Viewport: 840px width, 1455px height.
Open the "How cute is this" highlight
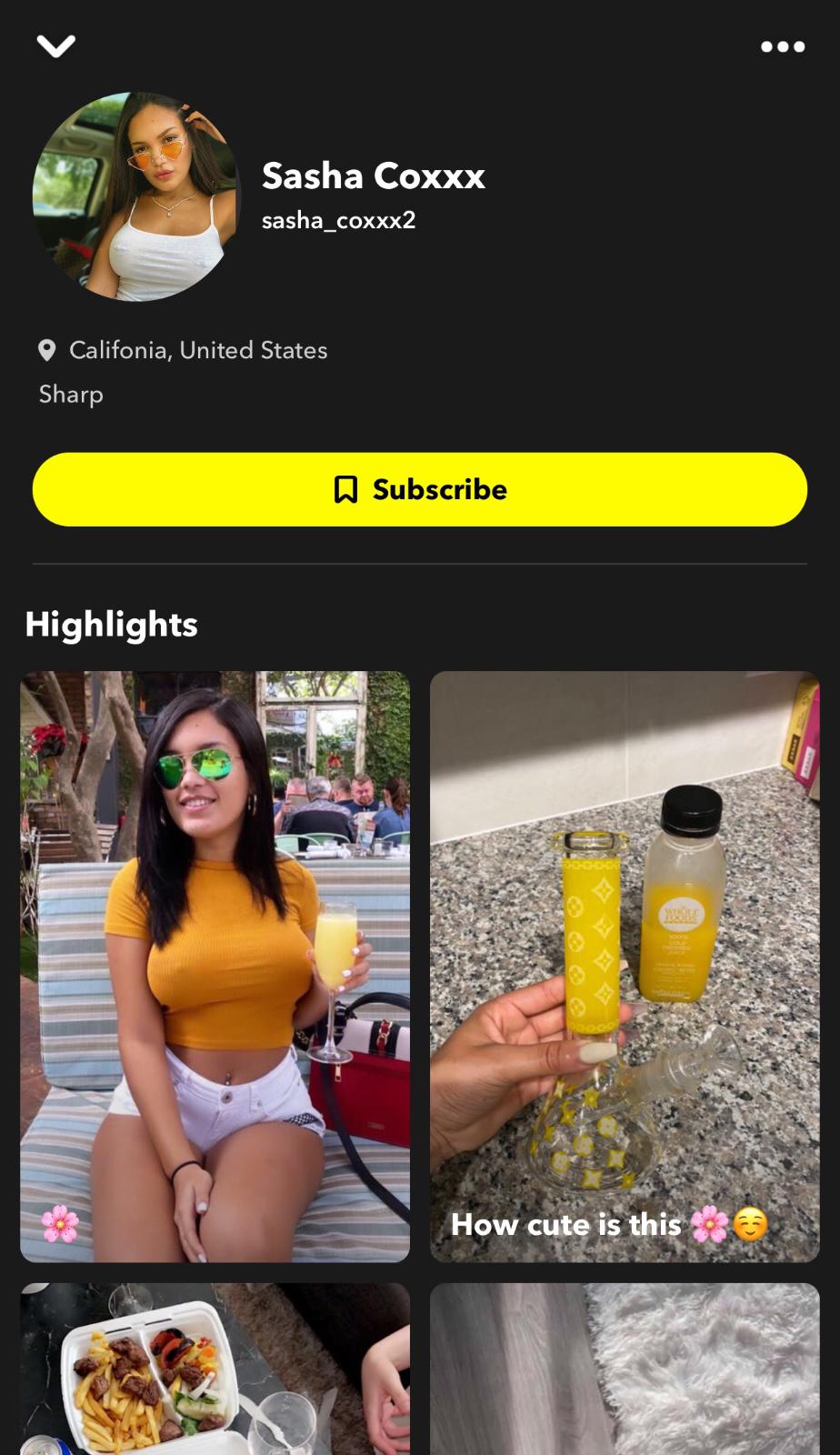625,967
